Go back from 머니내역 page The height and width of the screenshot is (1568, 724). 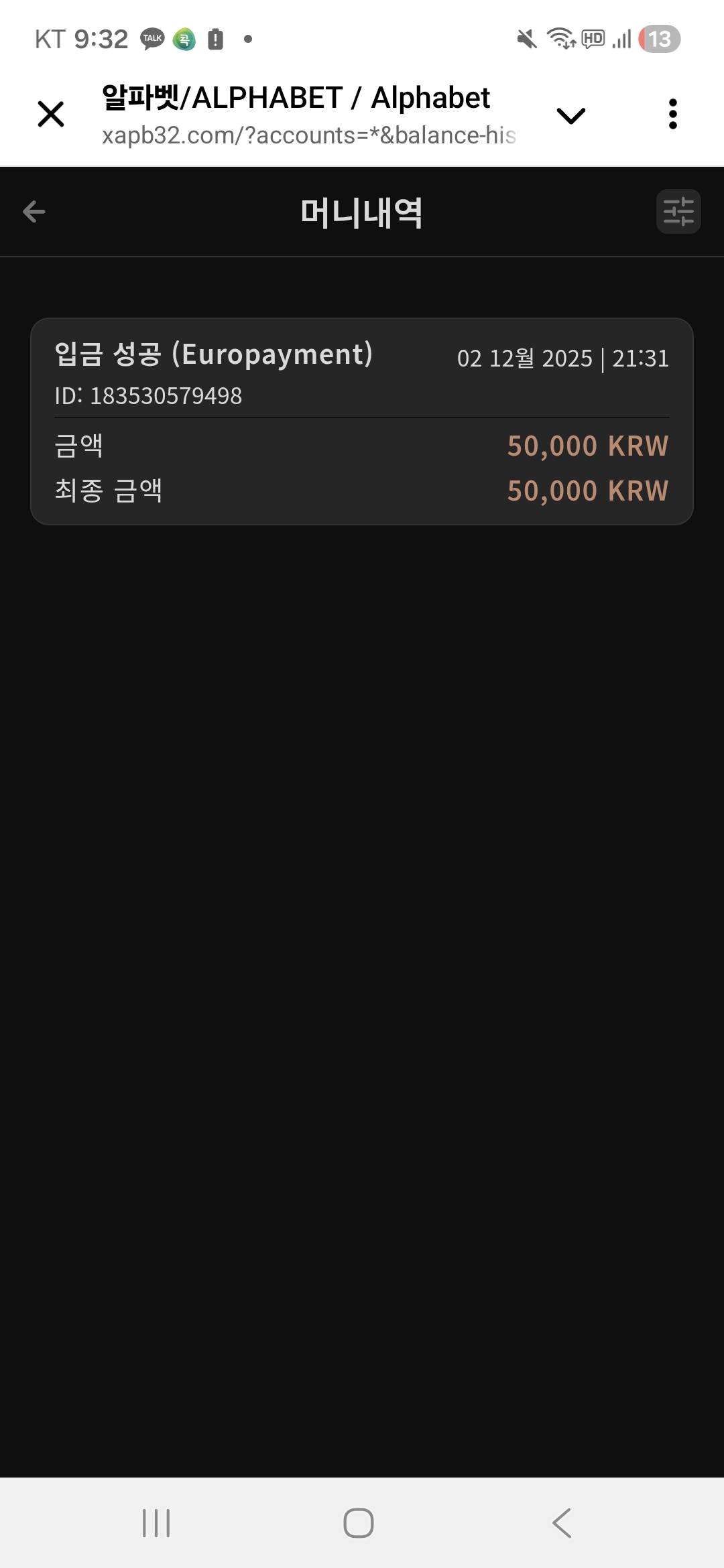34,212
